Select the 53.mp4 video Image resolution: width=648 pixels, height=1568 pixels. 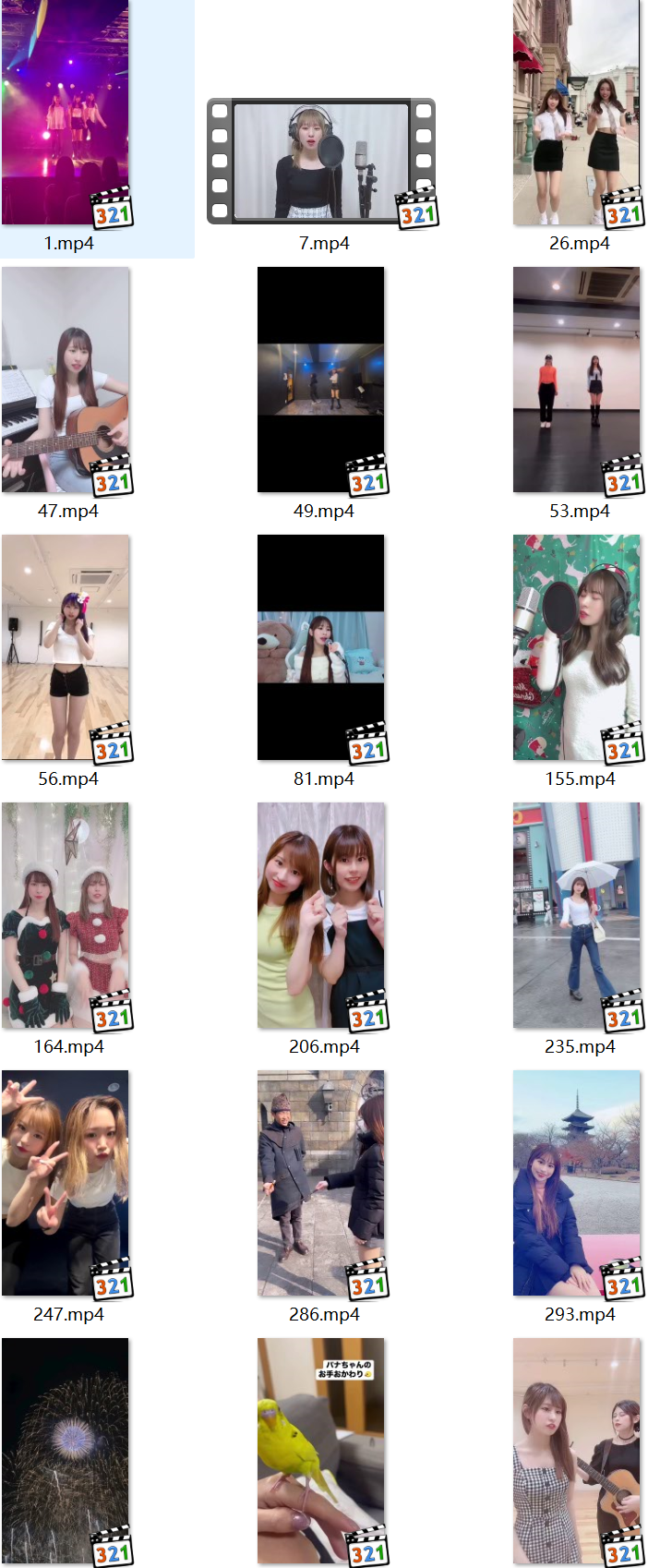[577, 380]
